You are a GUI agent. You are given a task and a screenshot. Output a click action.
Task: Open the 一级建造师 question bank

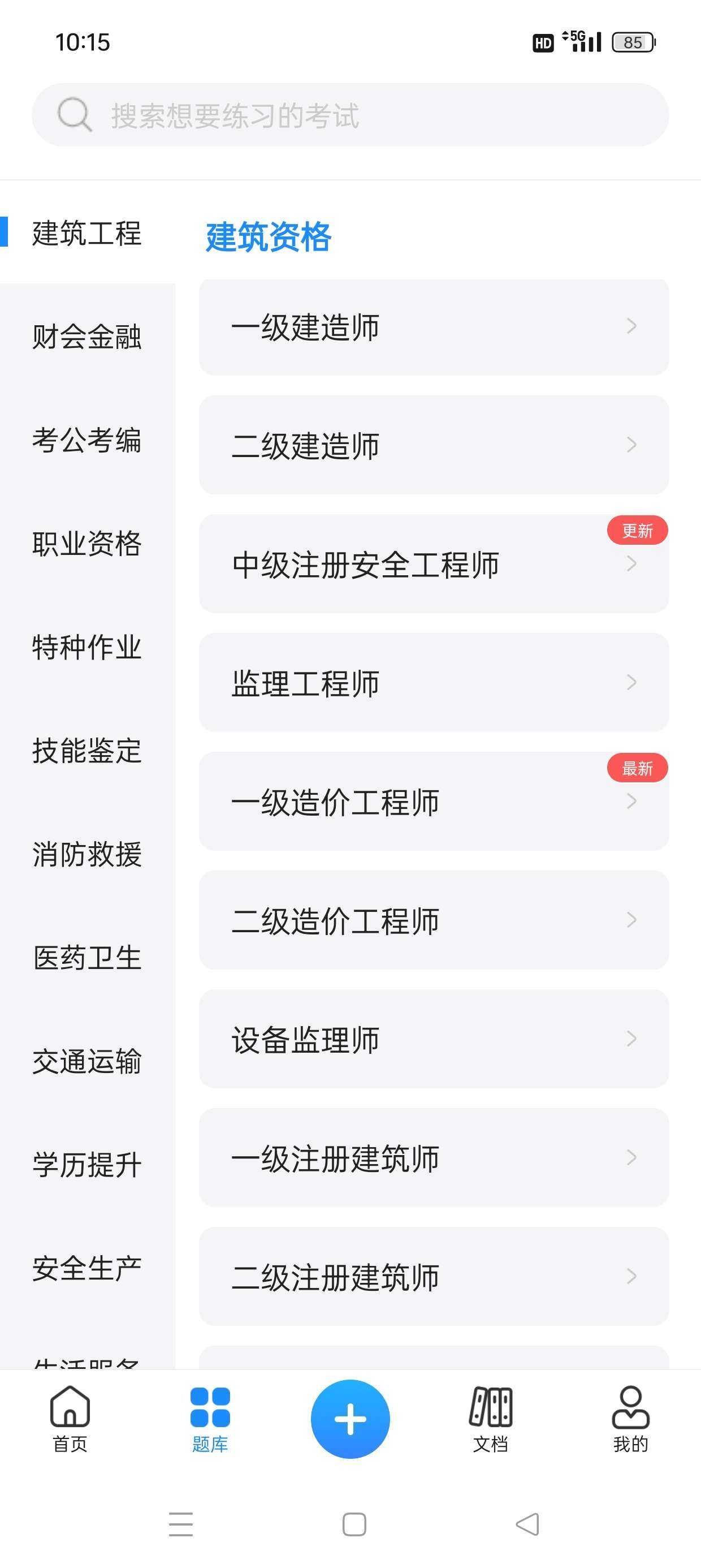click(x=433, y=327)
